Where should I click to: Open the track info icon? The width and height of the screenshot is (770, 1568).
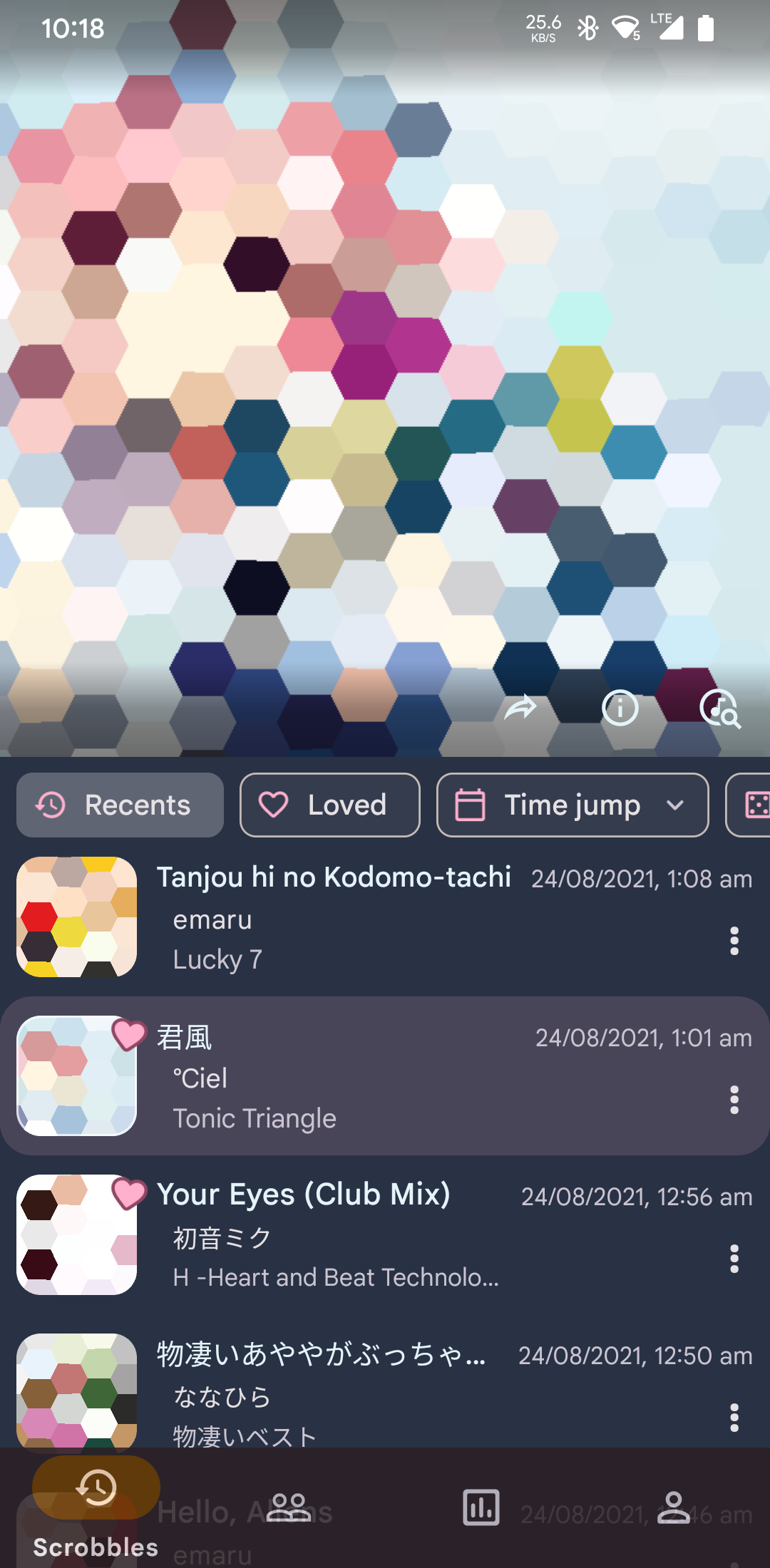(x=620, y=708)
